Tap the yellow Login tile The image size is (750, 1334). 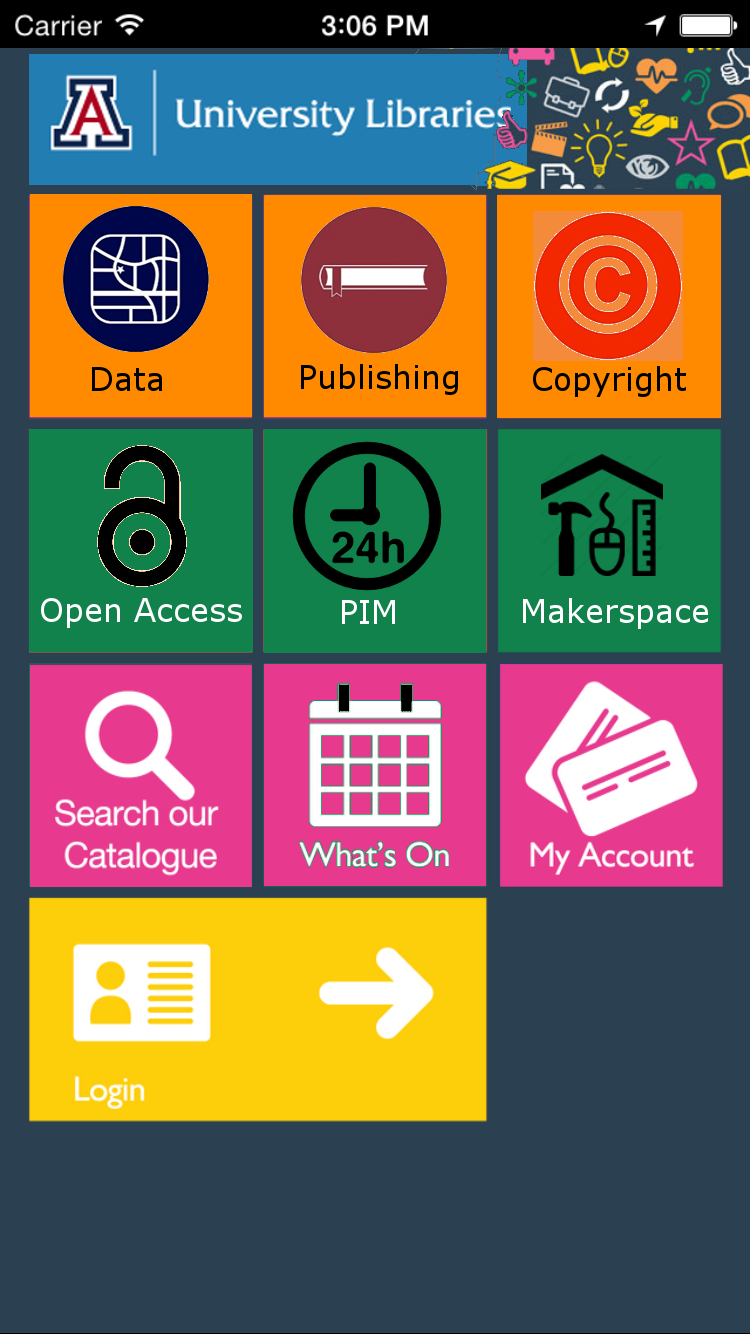click(257, 1008)
